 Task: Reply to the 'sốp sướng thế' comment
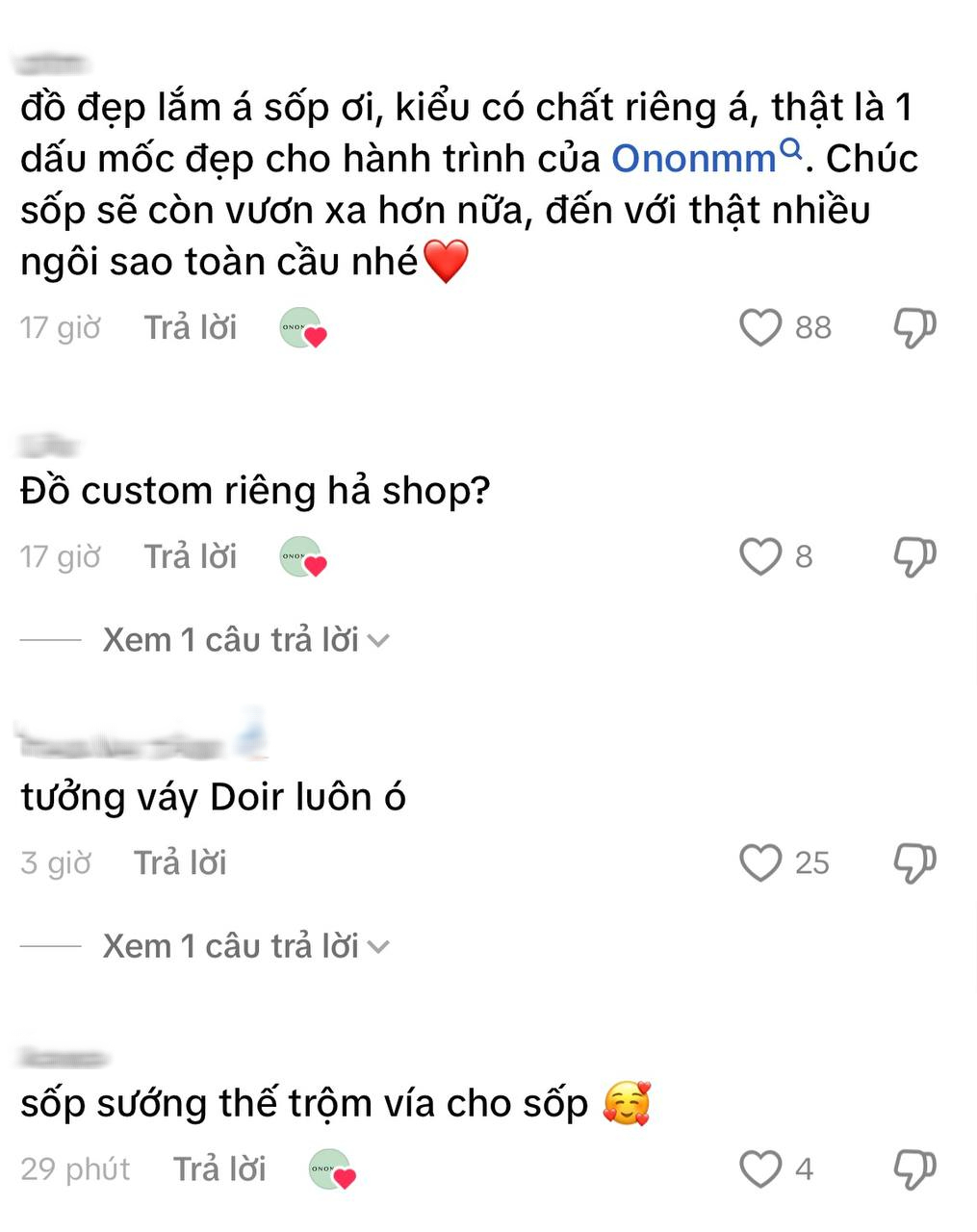coord(219,1169)
